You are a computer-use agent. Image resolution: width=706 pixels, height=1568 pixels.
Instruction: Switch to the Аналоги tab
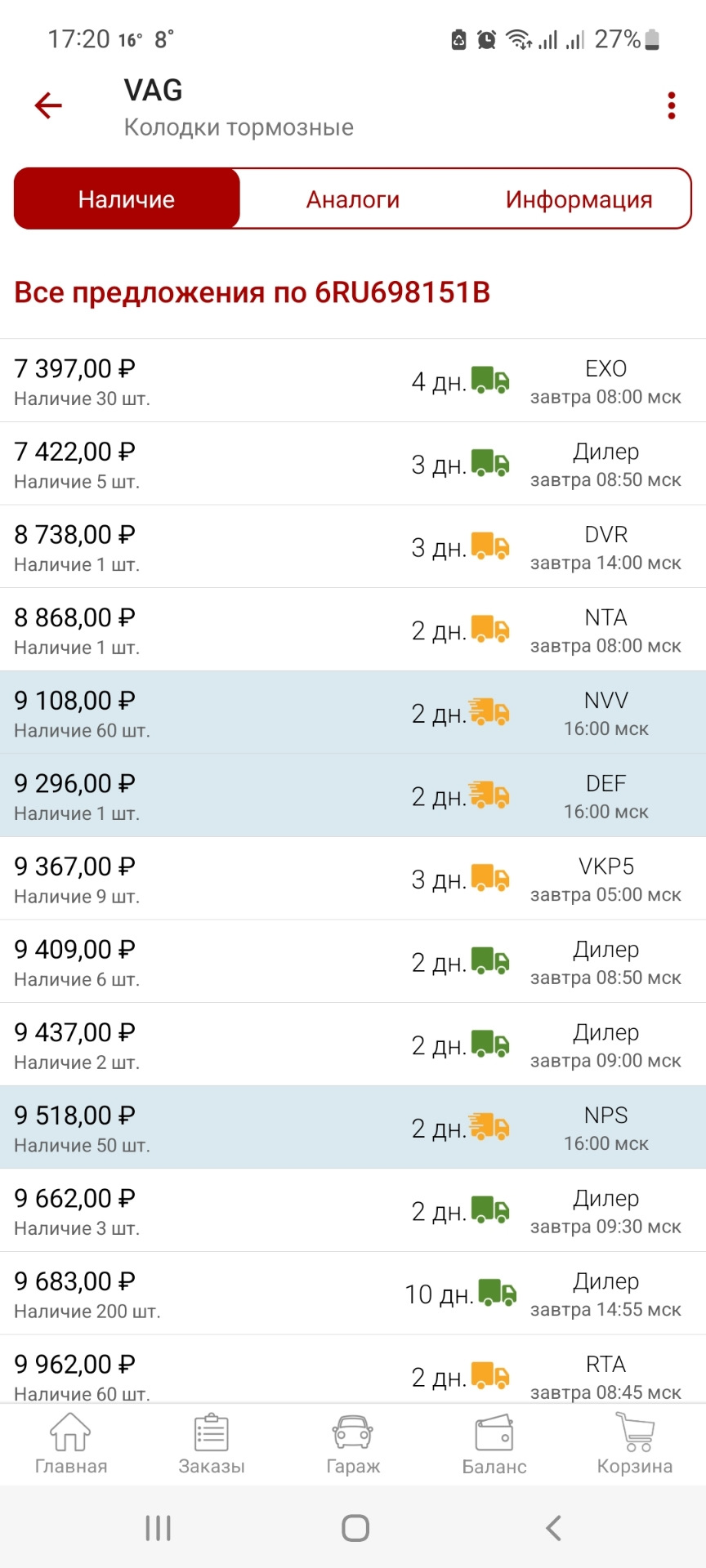(353, 198)
